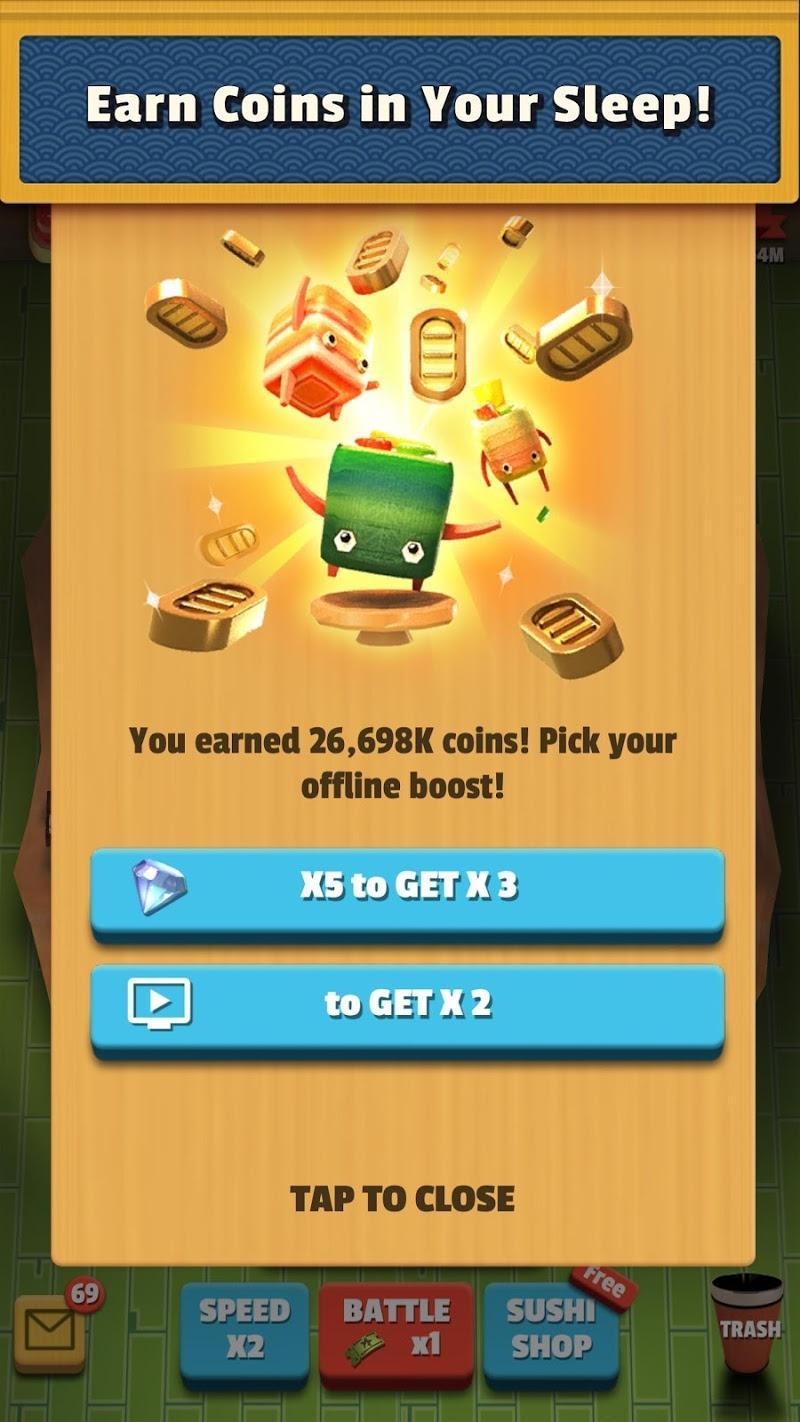This screenshot has height=1422, width=800.
Task: Watch a video to double coins
Action: tap(407, 1005)
